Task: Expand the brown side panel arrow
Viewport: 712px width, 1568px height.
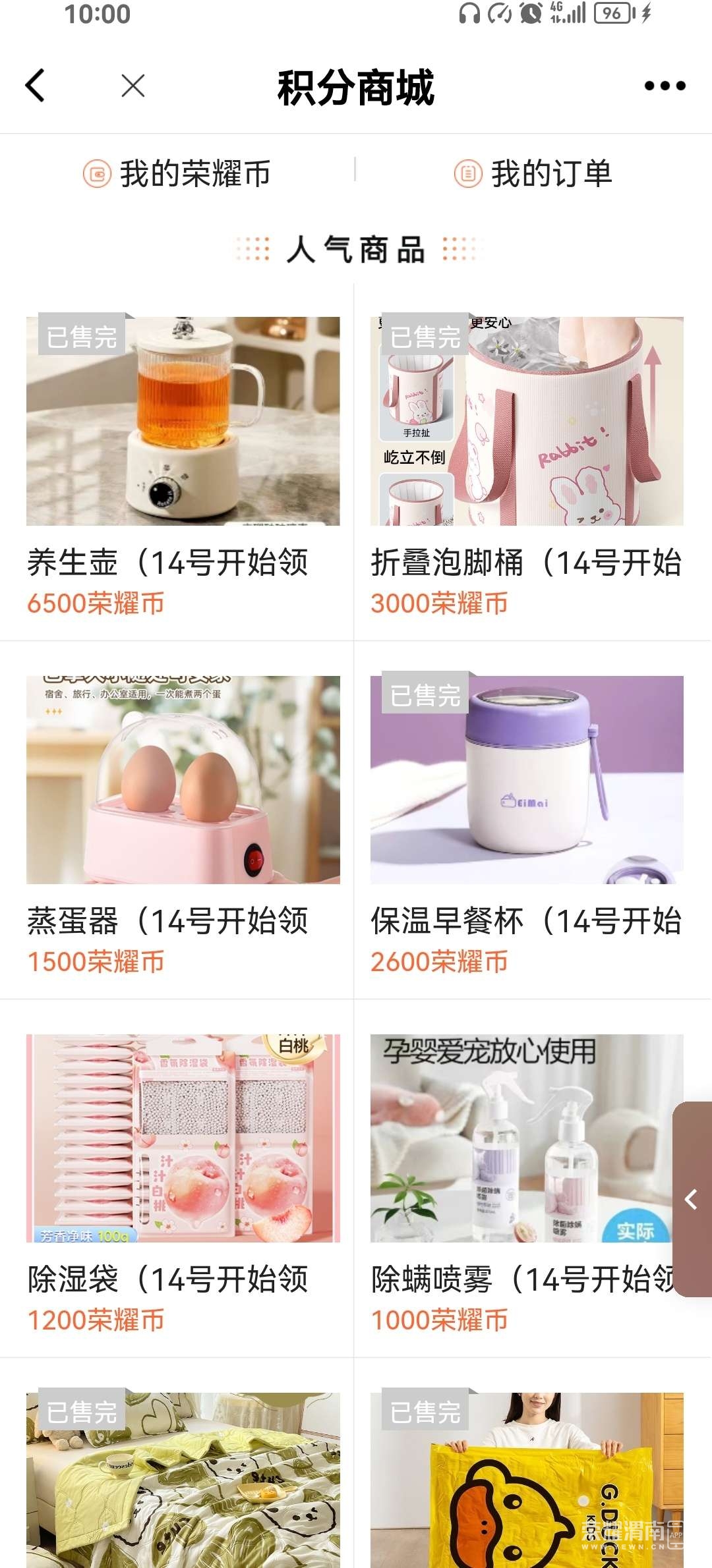Action: pos(691,1199)
